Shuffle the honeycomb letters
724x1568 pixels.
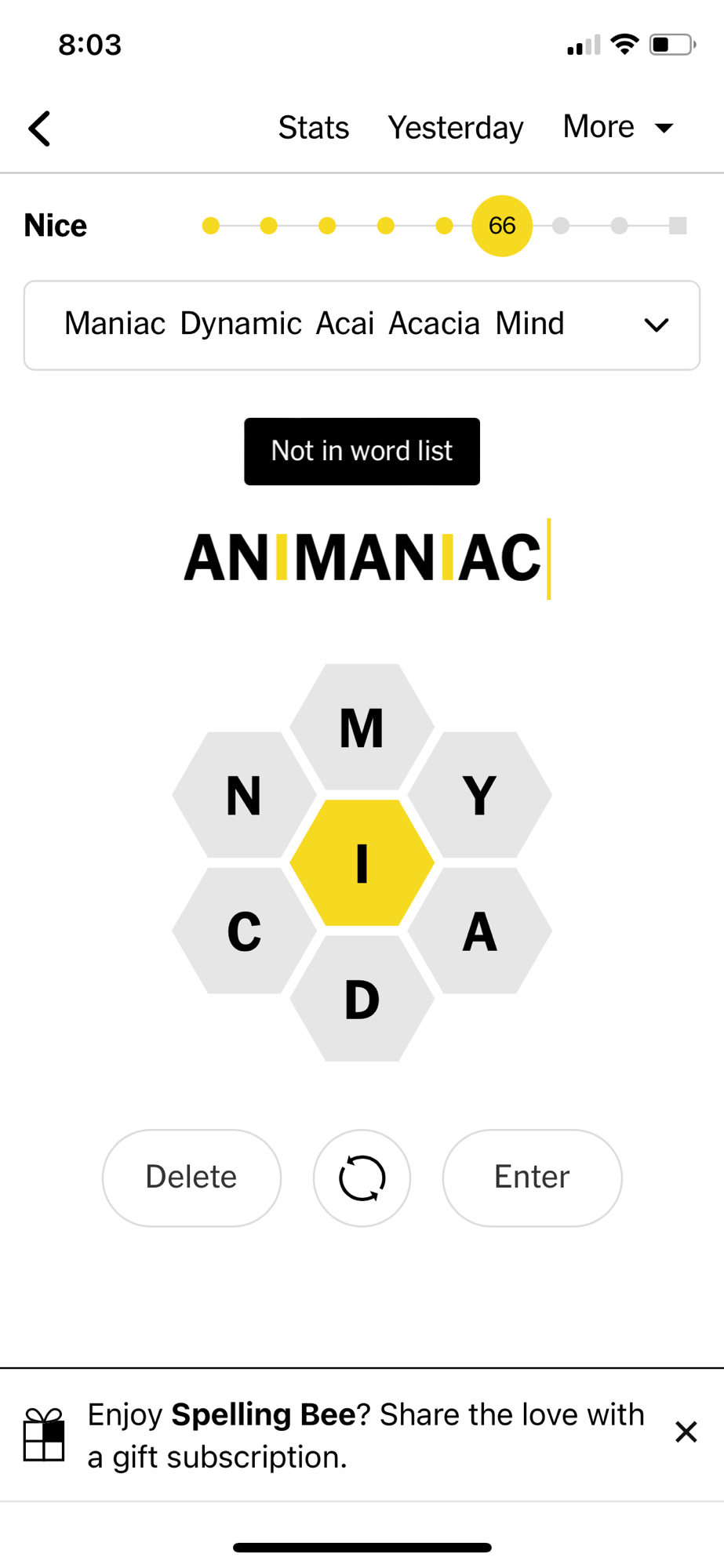[x=362, y=1178]
